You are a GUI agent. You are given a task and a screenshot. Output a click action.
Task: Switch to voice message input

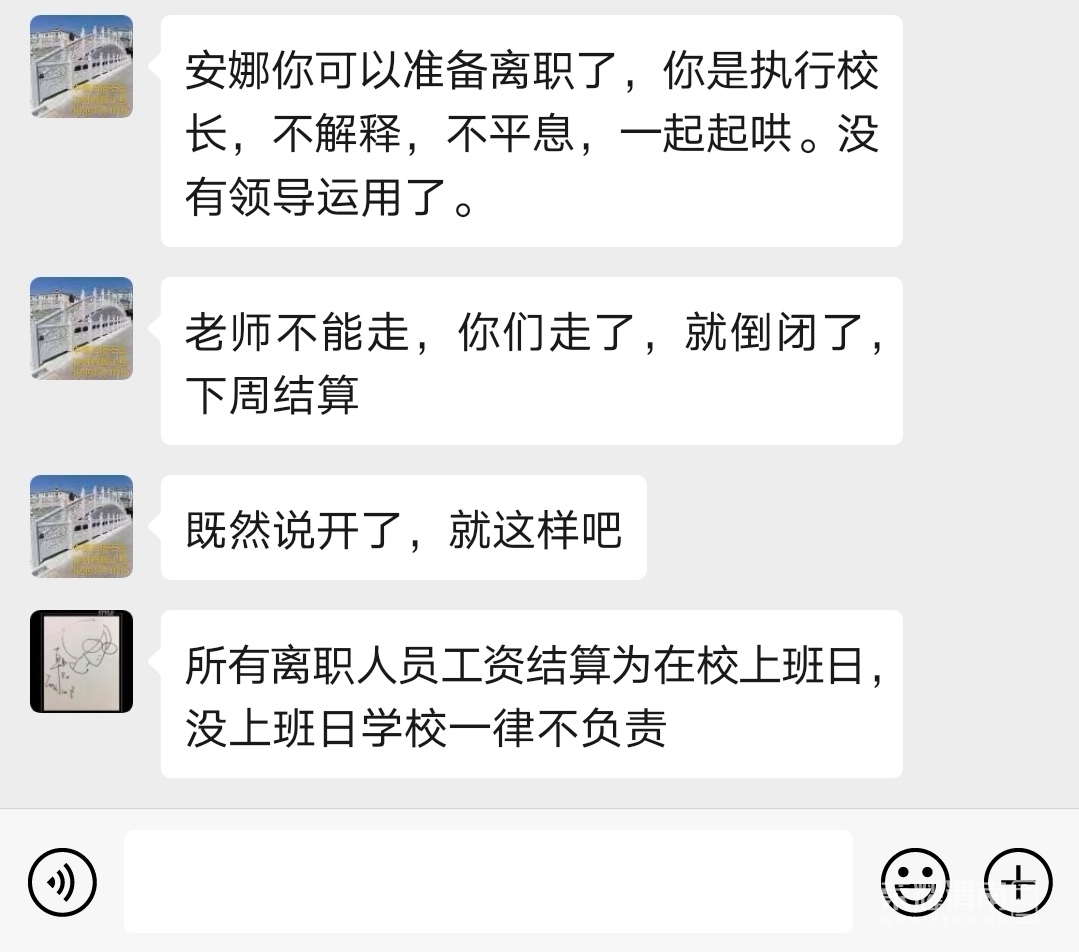point(62,882)
